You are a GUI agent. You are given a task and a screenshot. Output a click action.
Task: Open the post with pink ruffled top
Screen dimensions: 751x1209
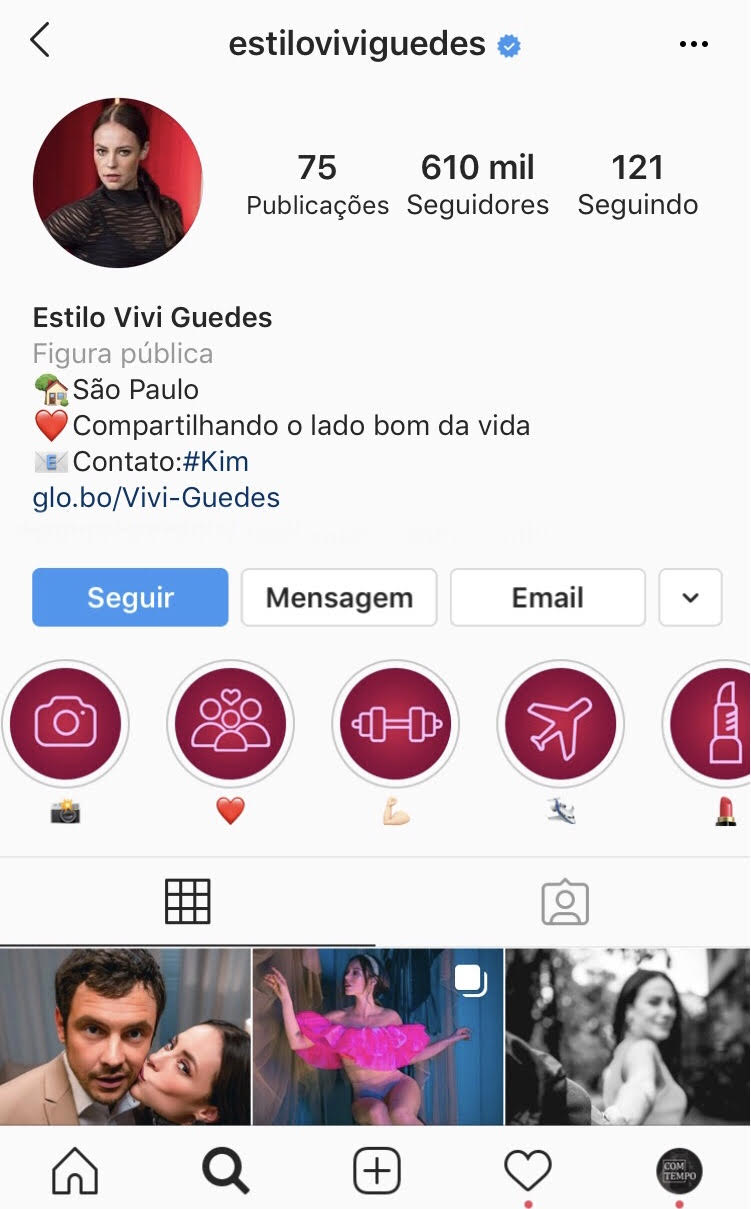(x=378, y=1036)
